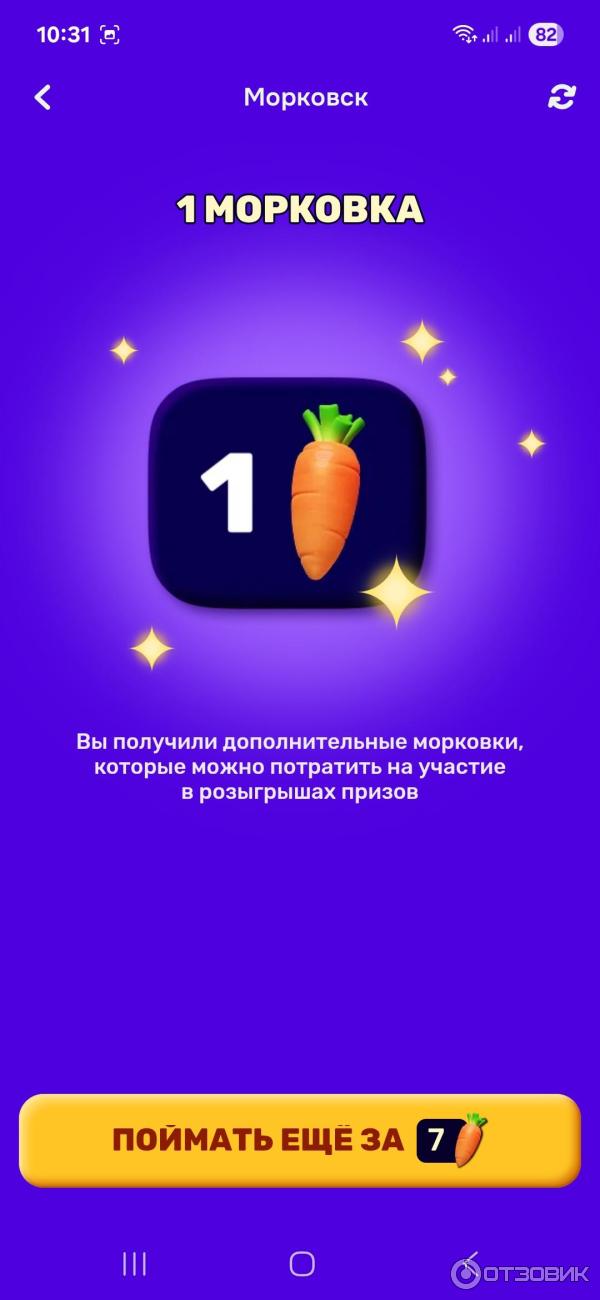Open recent apps from navigation bar
The width and height of the screenshot is (600, 1300).
134,1263
